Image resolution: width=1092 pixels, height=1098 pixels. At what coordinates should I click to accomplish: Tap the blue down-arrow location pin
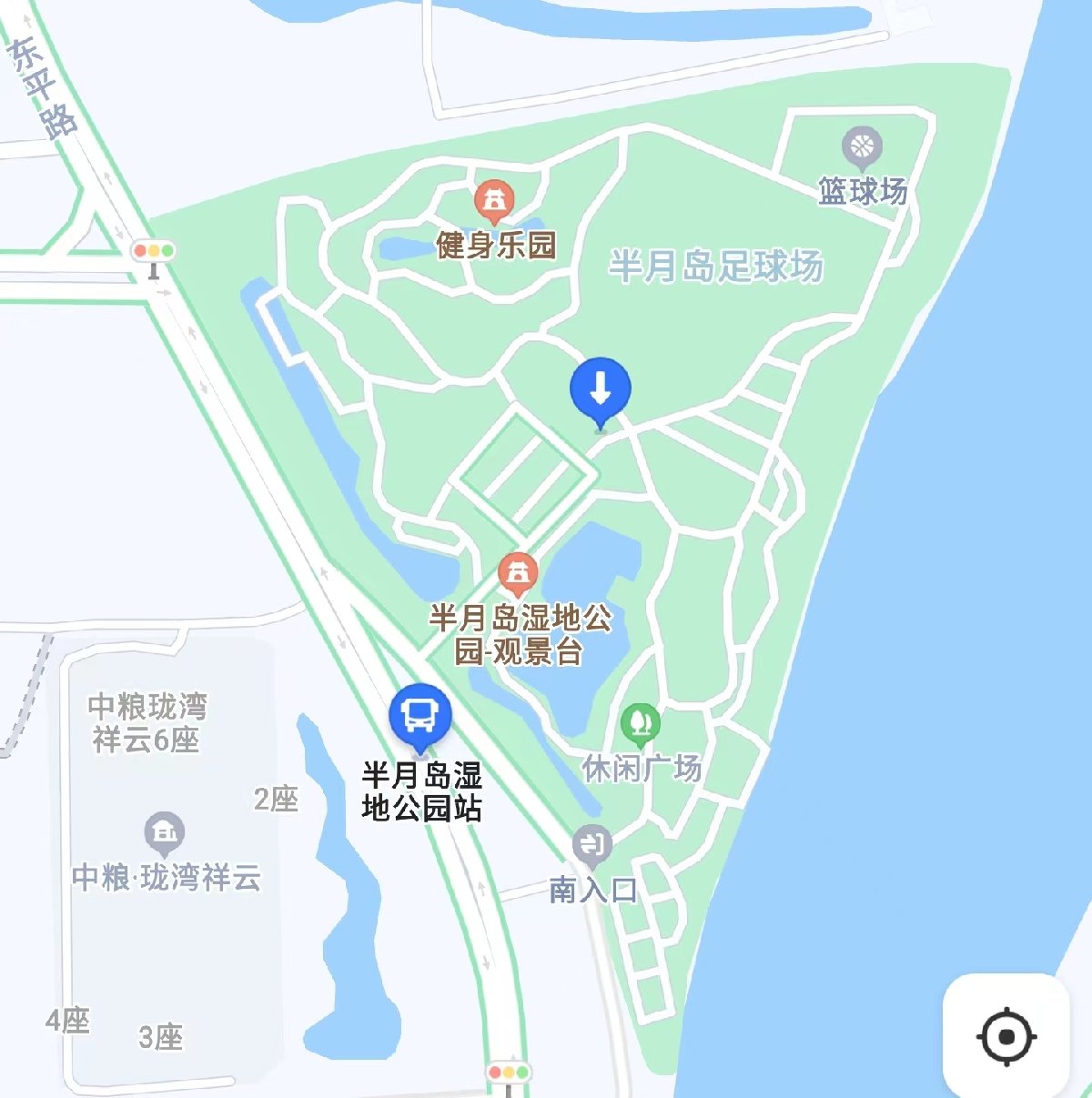(x=601, y=390)
